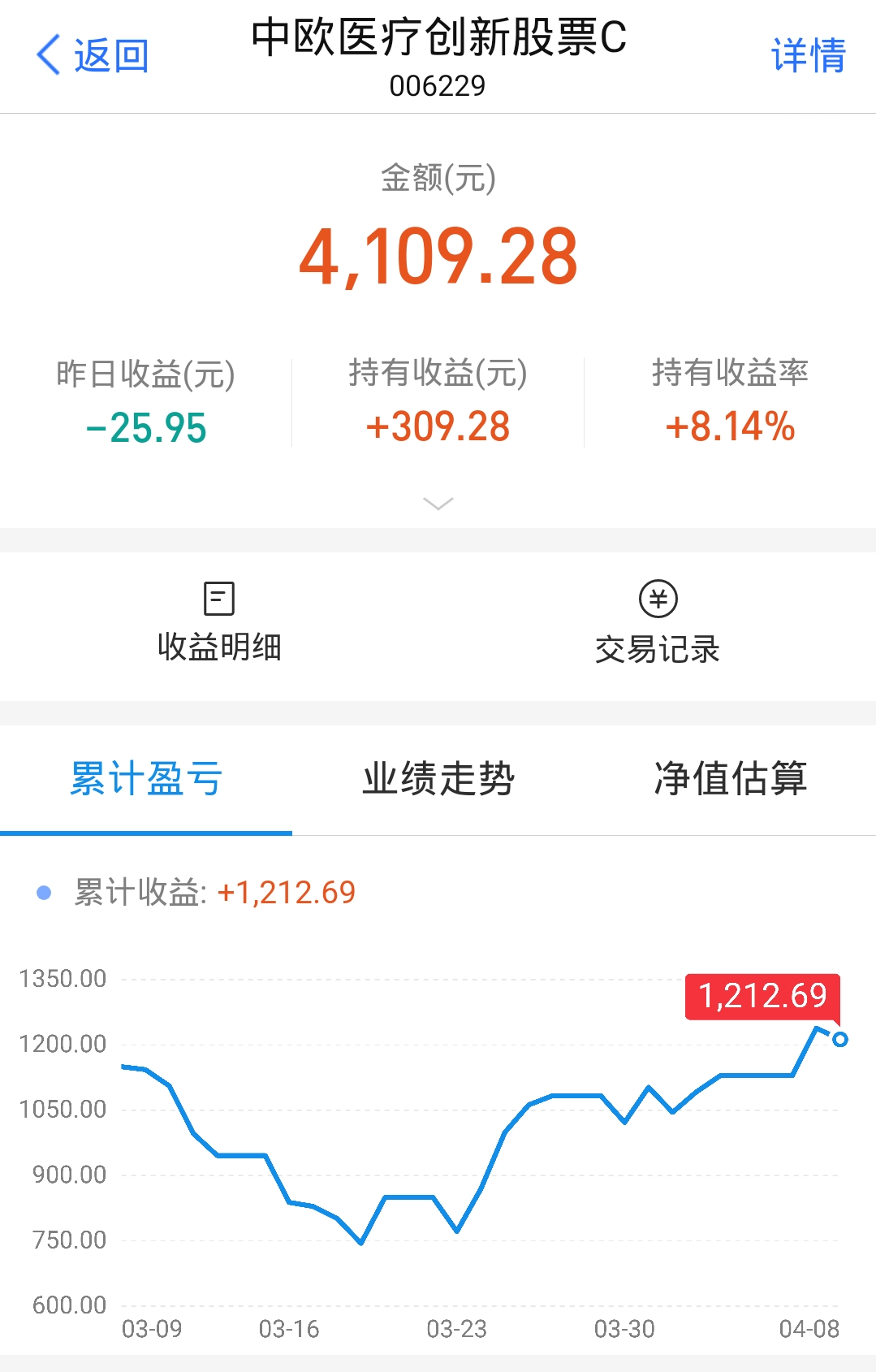
Task: Expand fund code 006229 details
Action: (438, 84)
